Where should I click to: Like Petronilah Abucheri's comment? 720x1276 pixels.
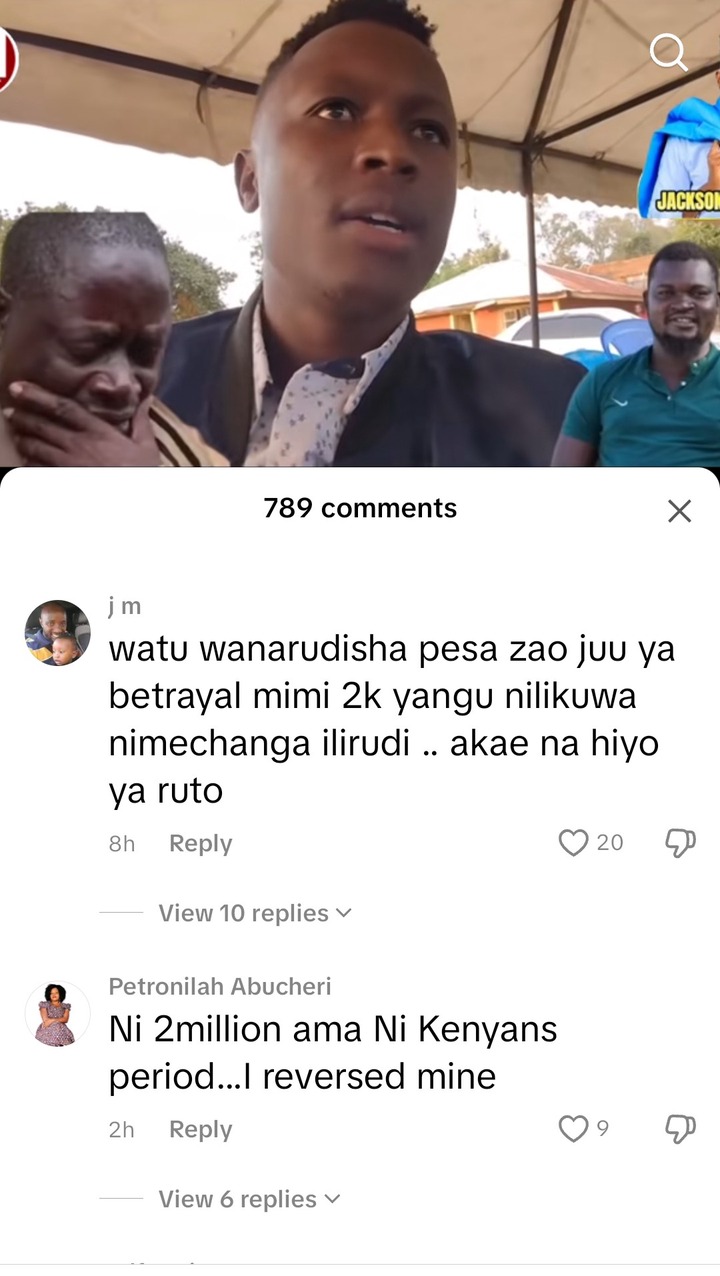573,1129
